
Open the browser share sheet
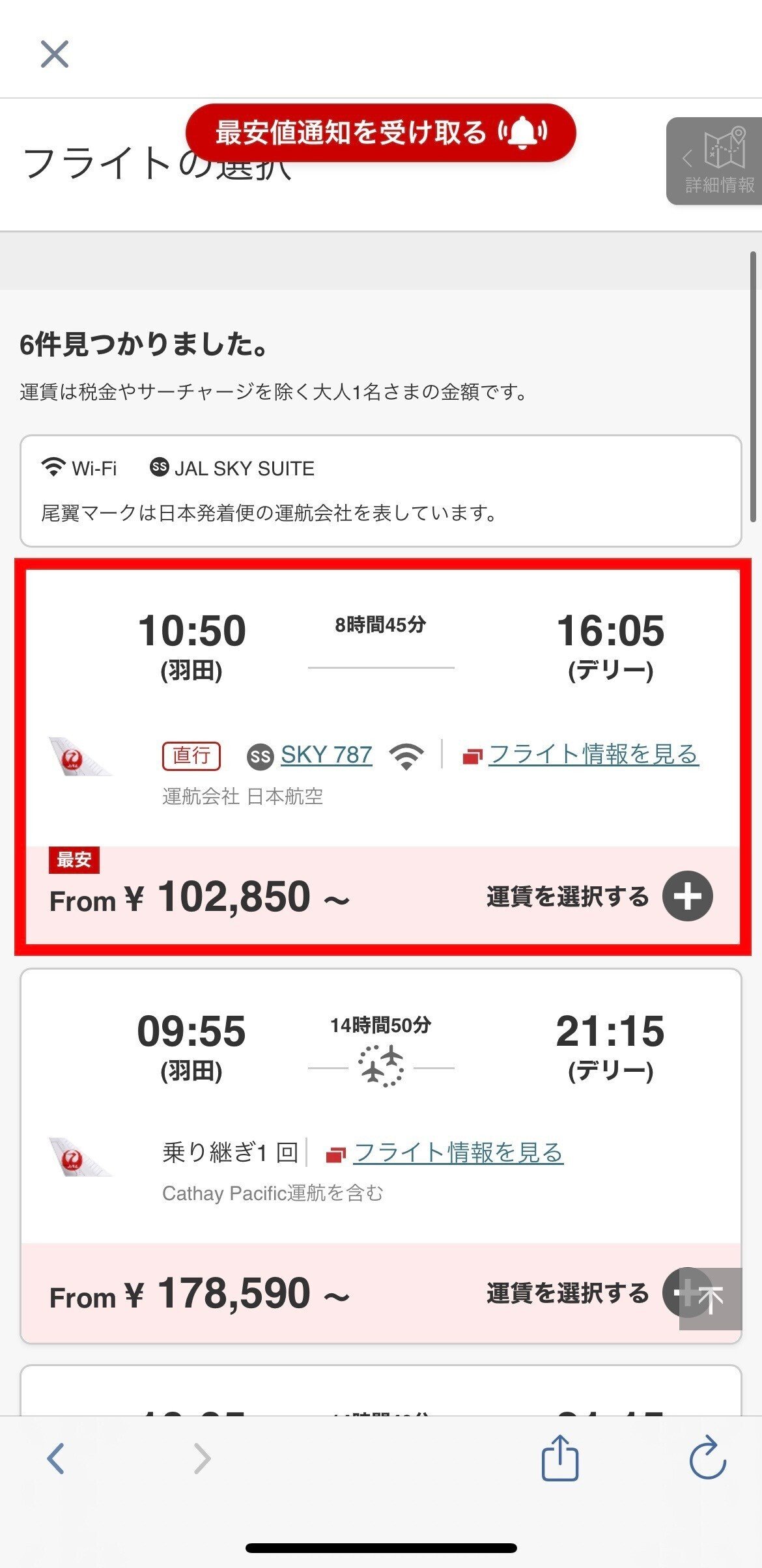pyautogui.click(x=560, y=1457)
